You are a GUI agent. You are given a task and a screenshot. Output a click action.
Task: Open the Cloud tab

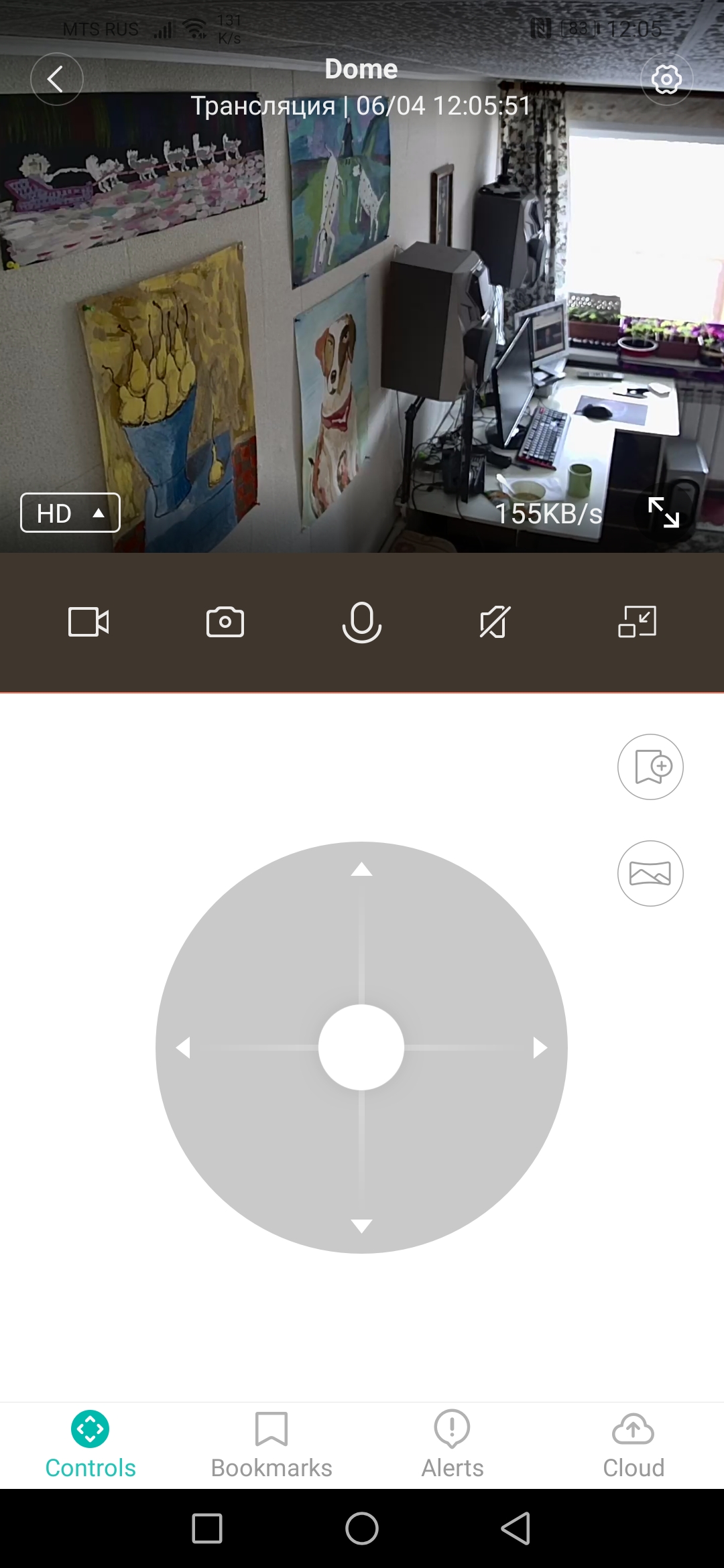click(633, 1445)
